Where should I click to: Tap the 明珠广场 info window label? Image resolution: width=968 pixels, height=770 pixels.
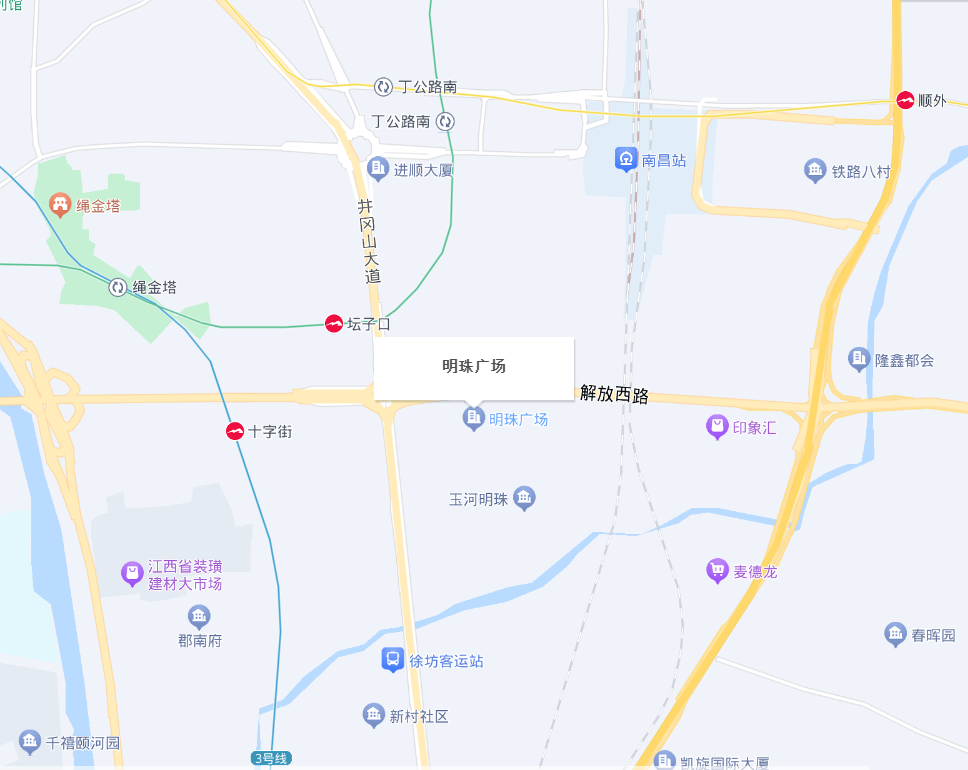point(474,367)
